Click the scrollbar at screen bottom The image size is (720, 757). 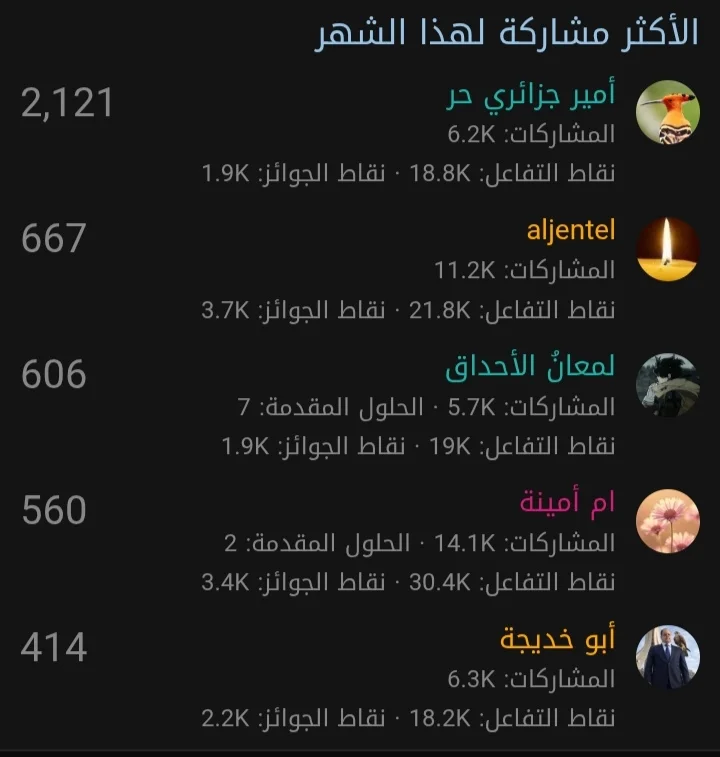tap(360, 750)
